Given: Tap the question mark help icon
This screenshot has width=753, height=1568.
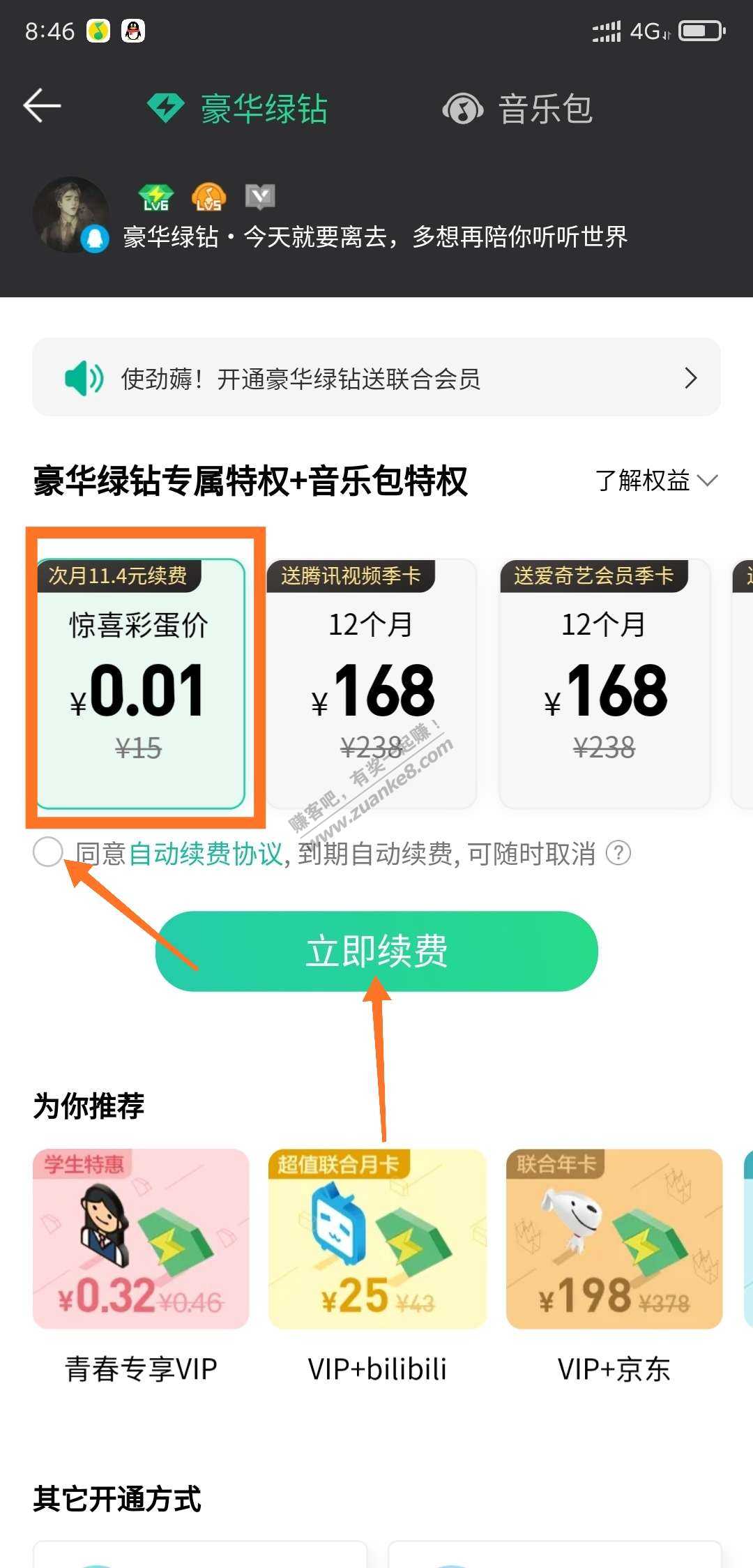Looking at the screenshot, I should [x=618, y=853].
